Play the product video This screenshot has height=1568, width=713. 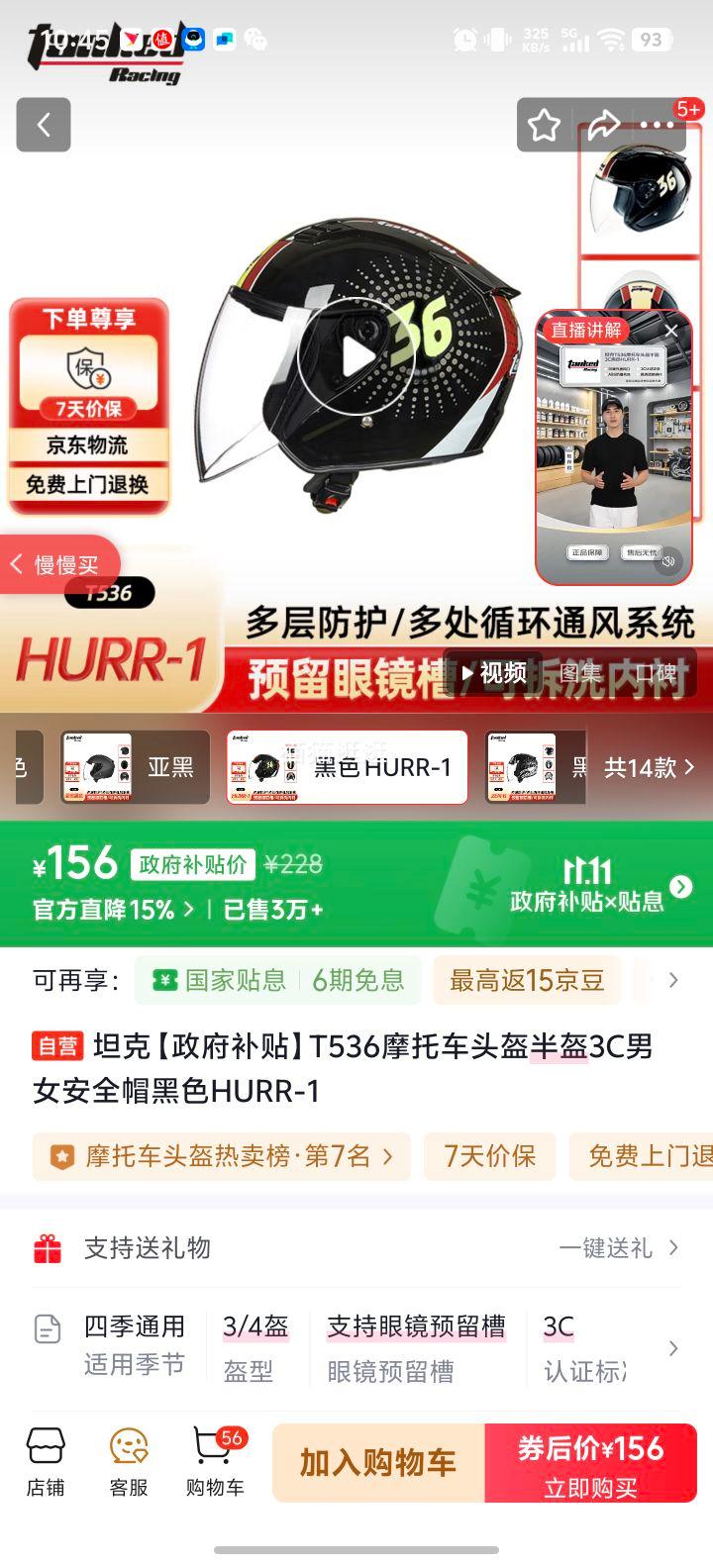[x=356, y=356]
